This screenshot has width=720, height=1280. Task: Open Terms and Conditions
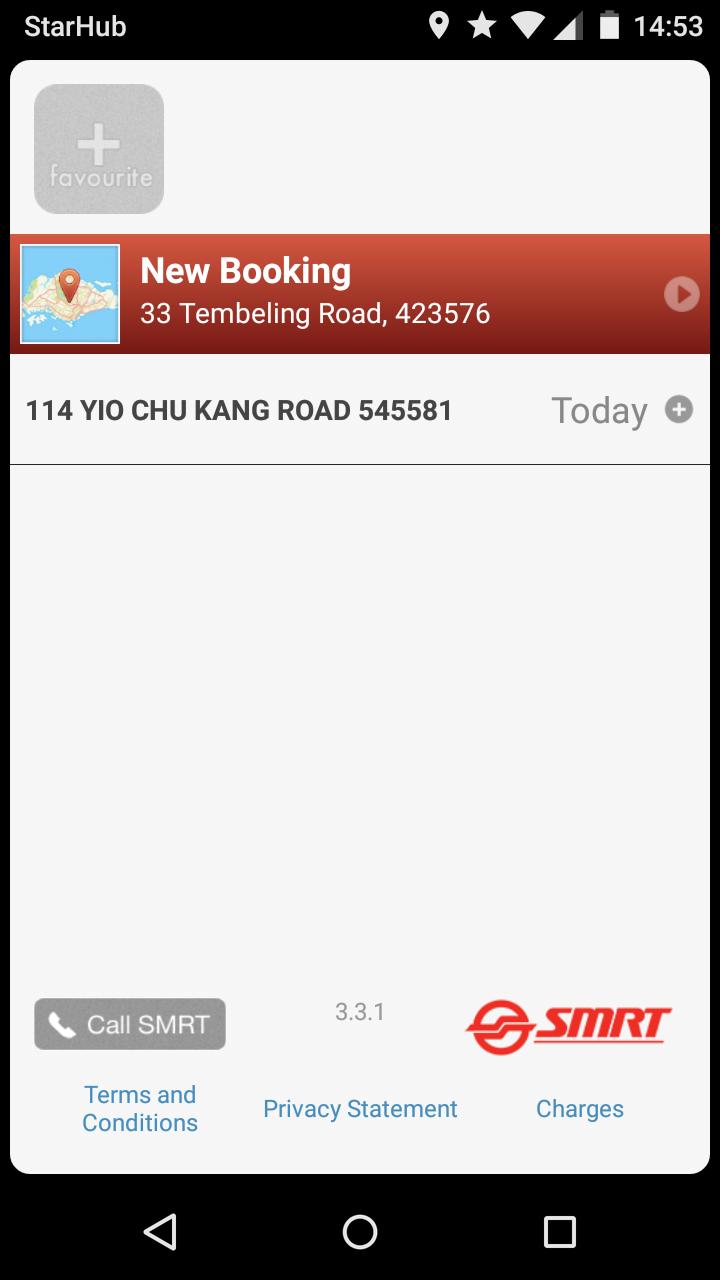140,1108
